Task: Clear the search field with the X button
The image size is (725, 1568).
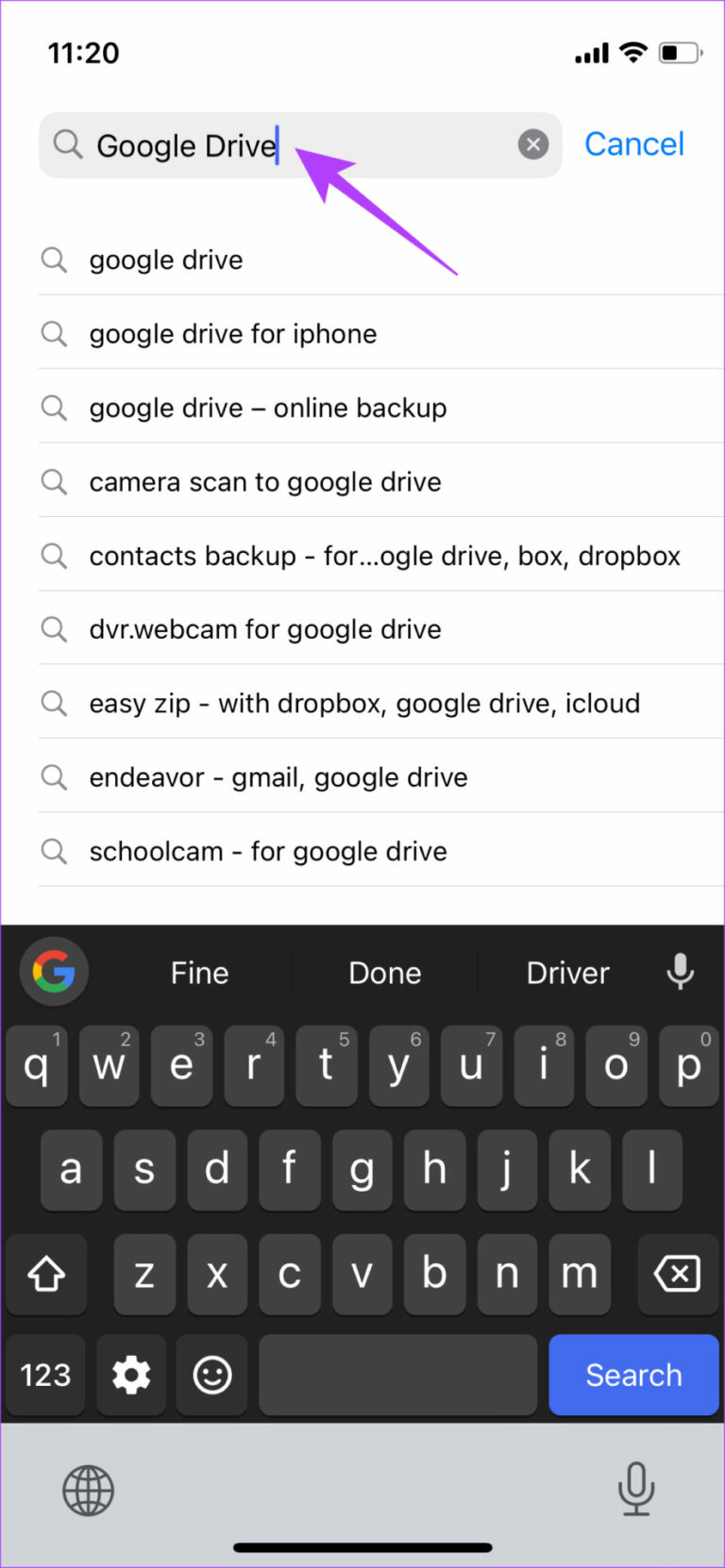Action: tap(533, 144)
